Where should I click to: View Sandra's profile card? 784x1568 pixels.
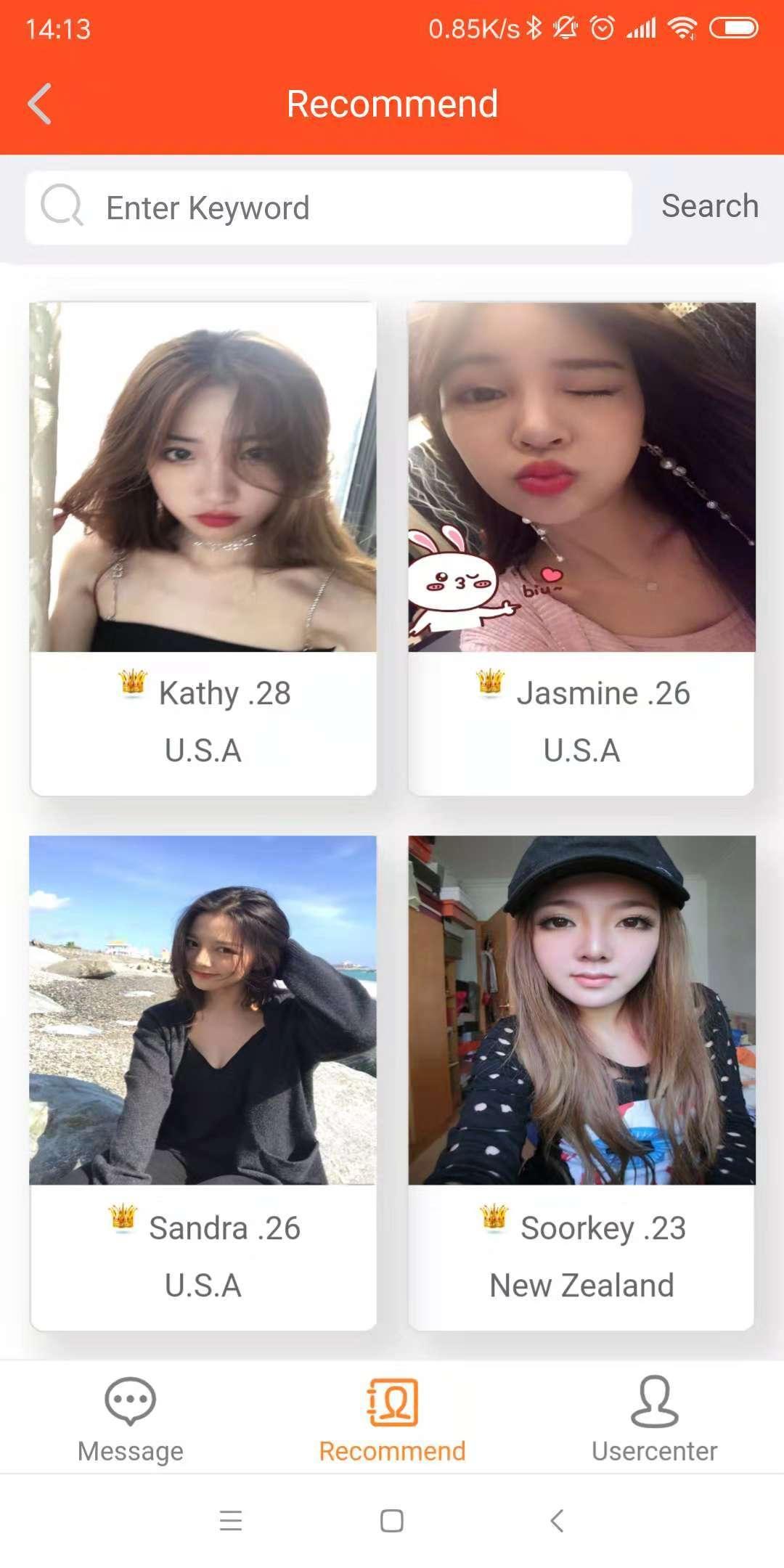click(x=203, y=1082)
